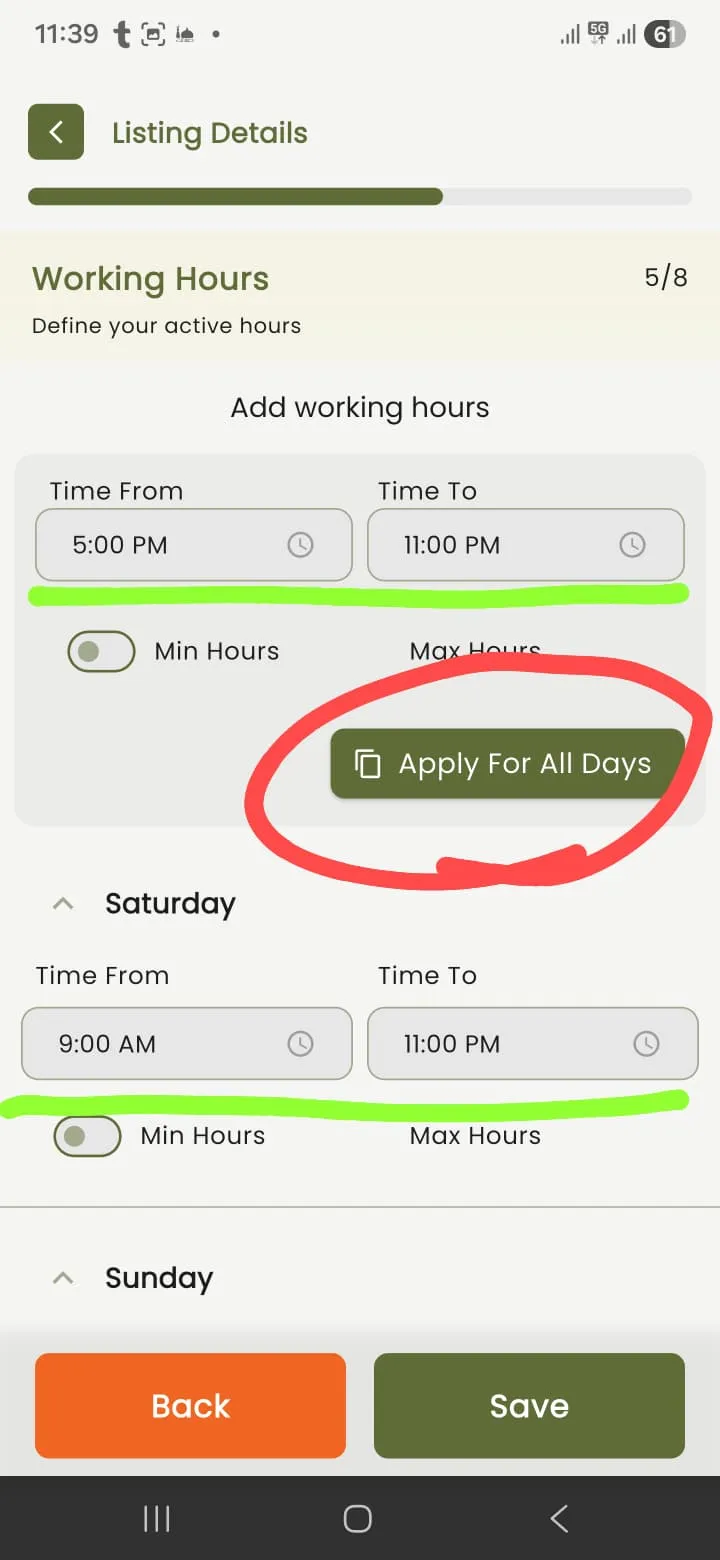This screenshot has height=1560, width=720.
Task: Tap Apply For All Days button
Action: [507, 764]
